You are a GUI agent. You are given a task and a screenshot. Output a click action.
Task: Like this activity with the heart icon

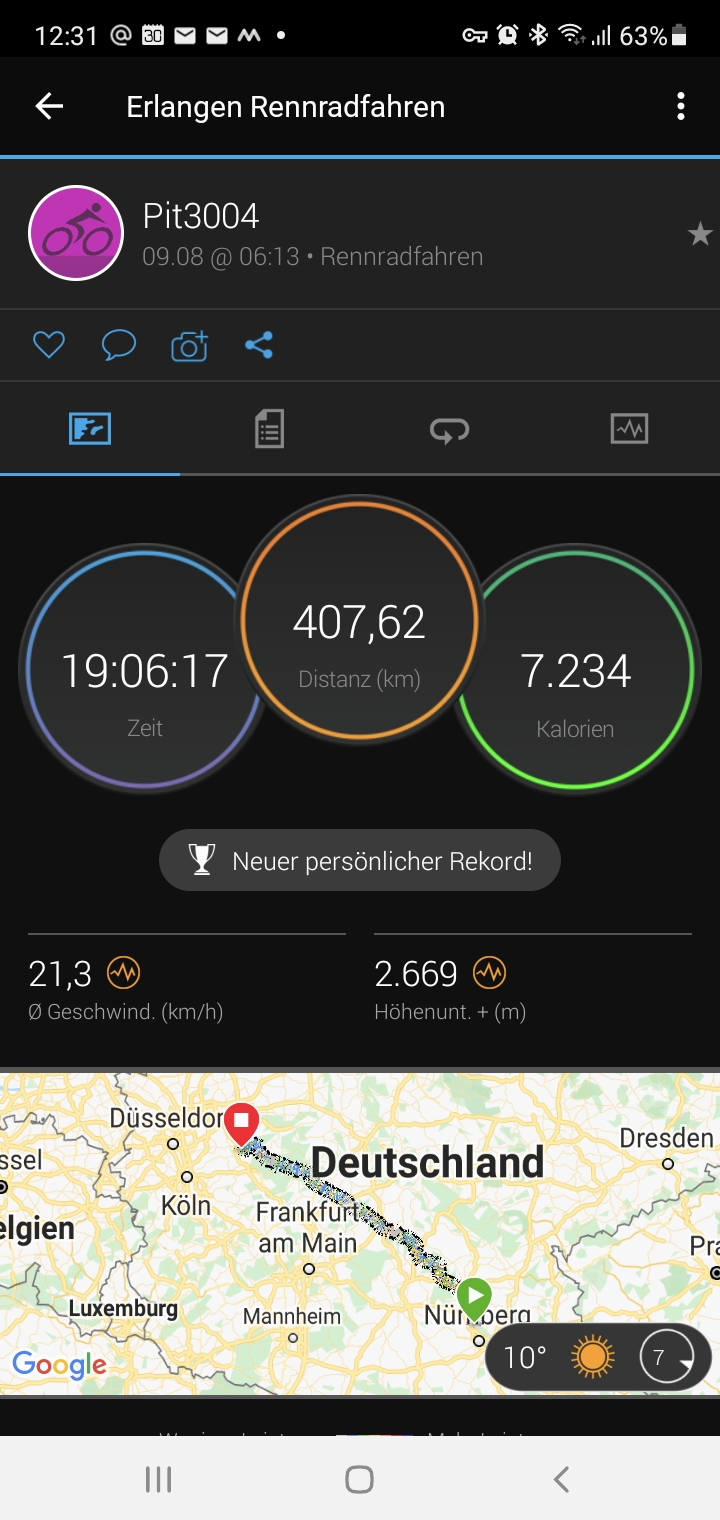click(x=49, y=346)
